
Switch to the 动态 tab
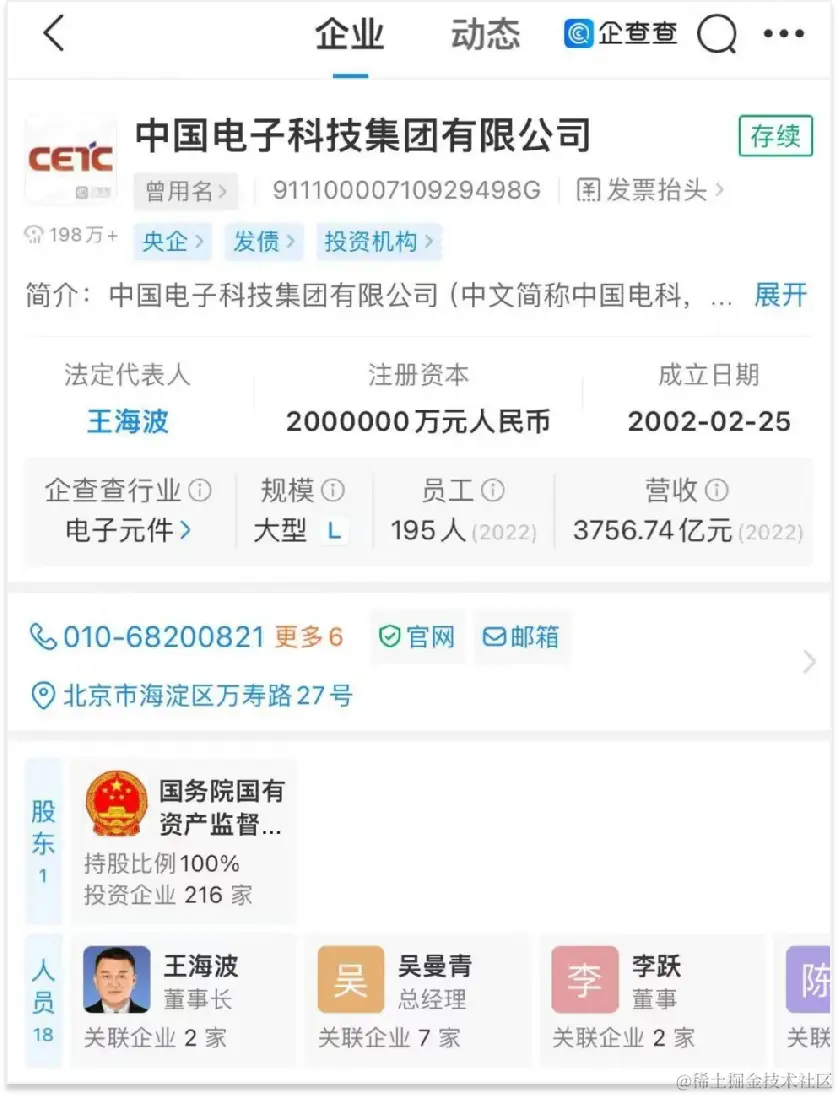click(x=485, y=33)
